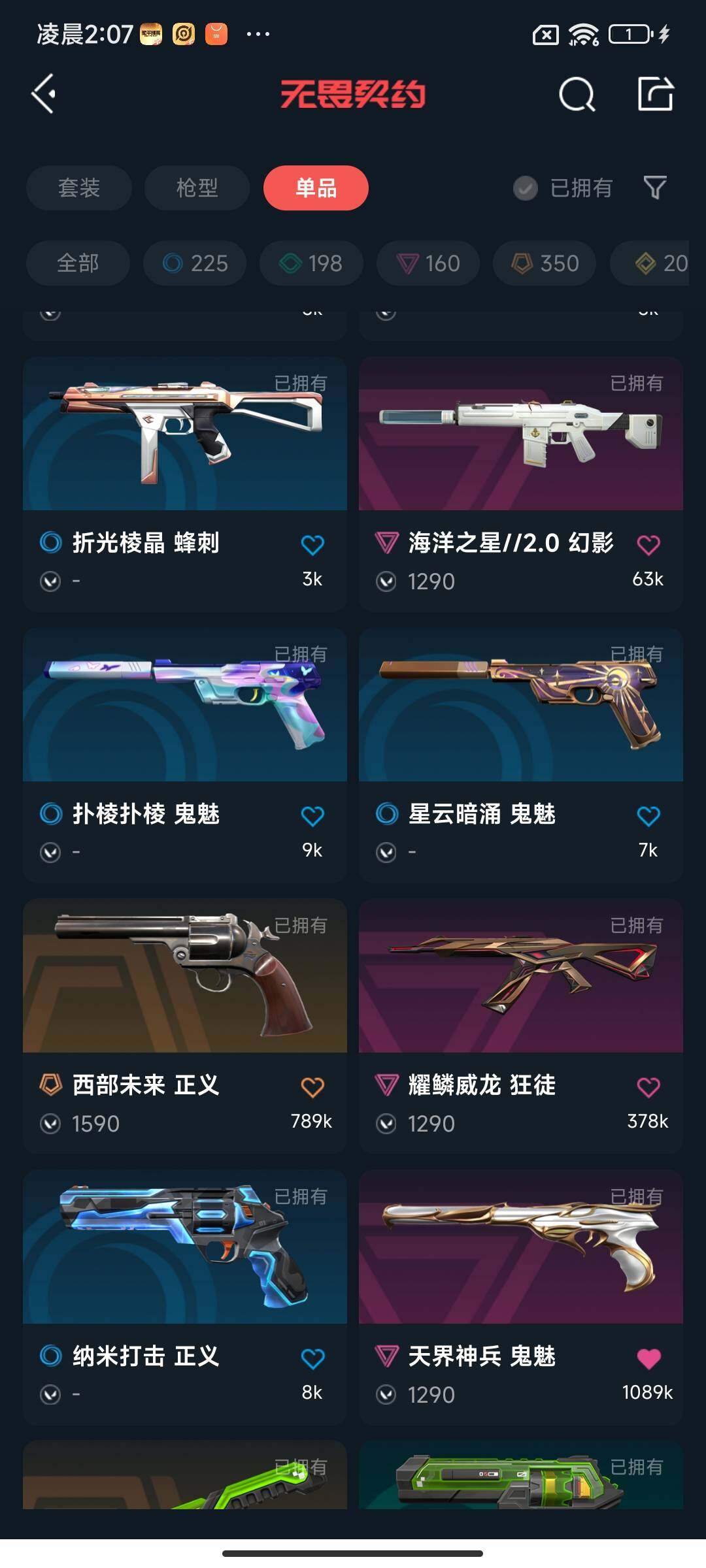Filter by the 198 tier chip
The height and width of the screenshot is (1568, 706).
(x=311, y=263)
